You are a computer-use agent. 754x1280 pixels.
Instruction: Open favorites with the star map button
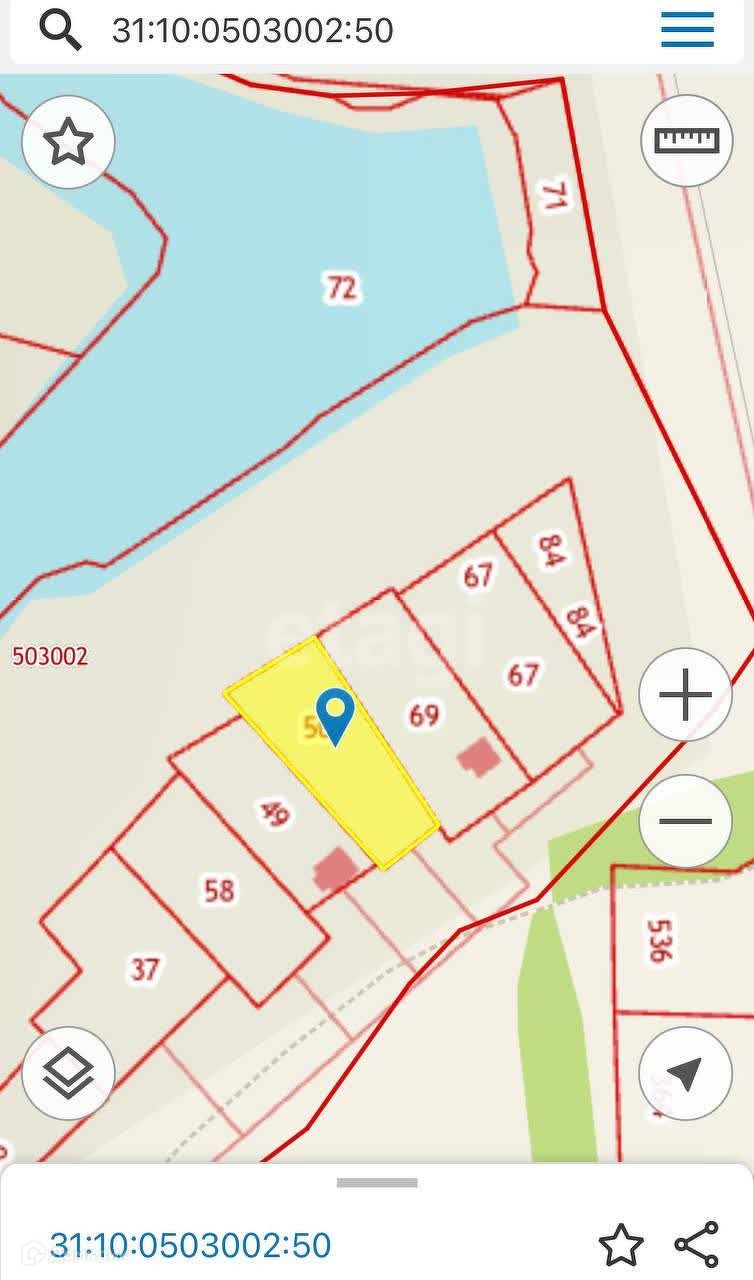coord(68,142)
